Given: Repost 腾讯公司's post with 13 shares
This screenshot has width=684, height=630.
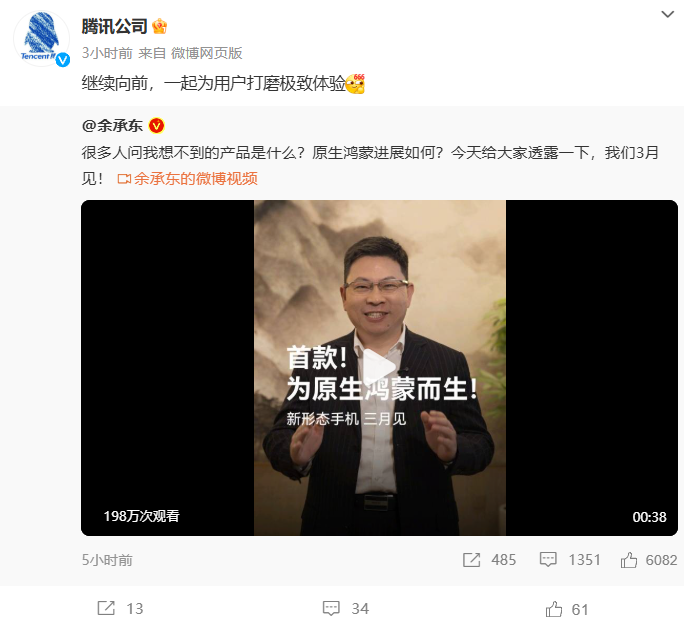Looking at the screenshot, I should tap(120, 608).
